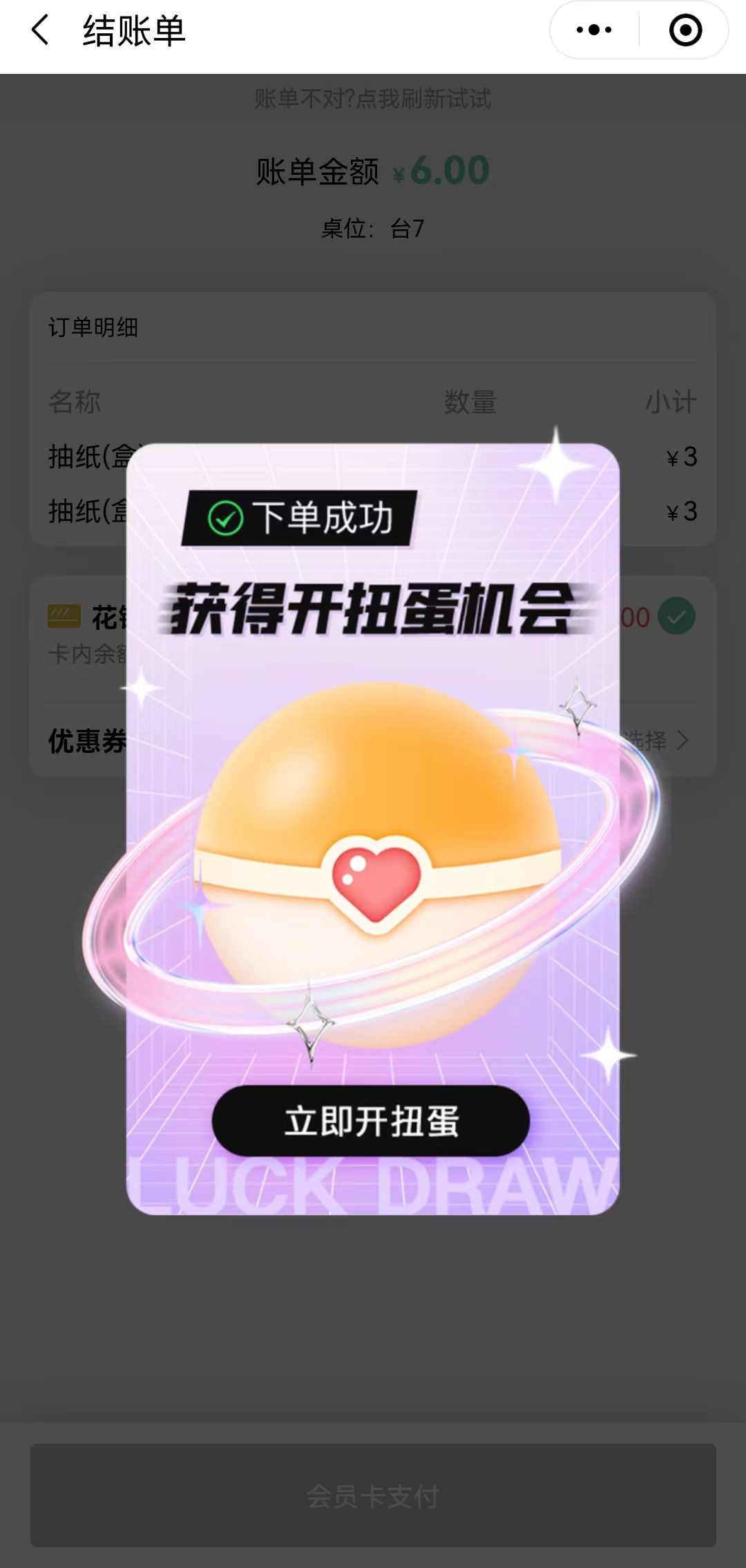The image size is (746, 1568).
Task: Go back from 结账单 page
Action: pos(41,30)
